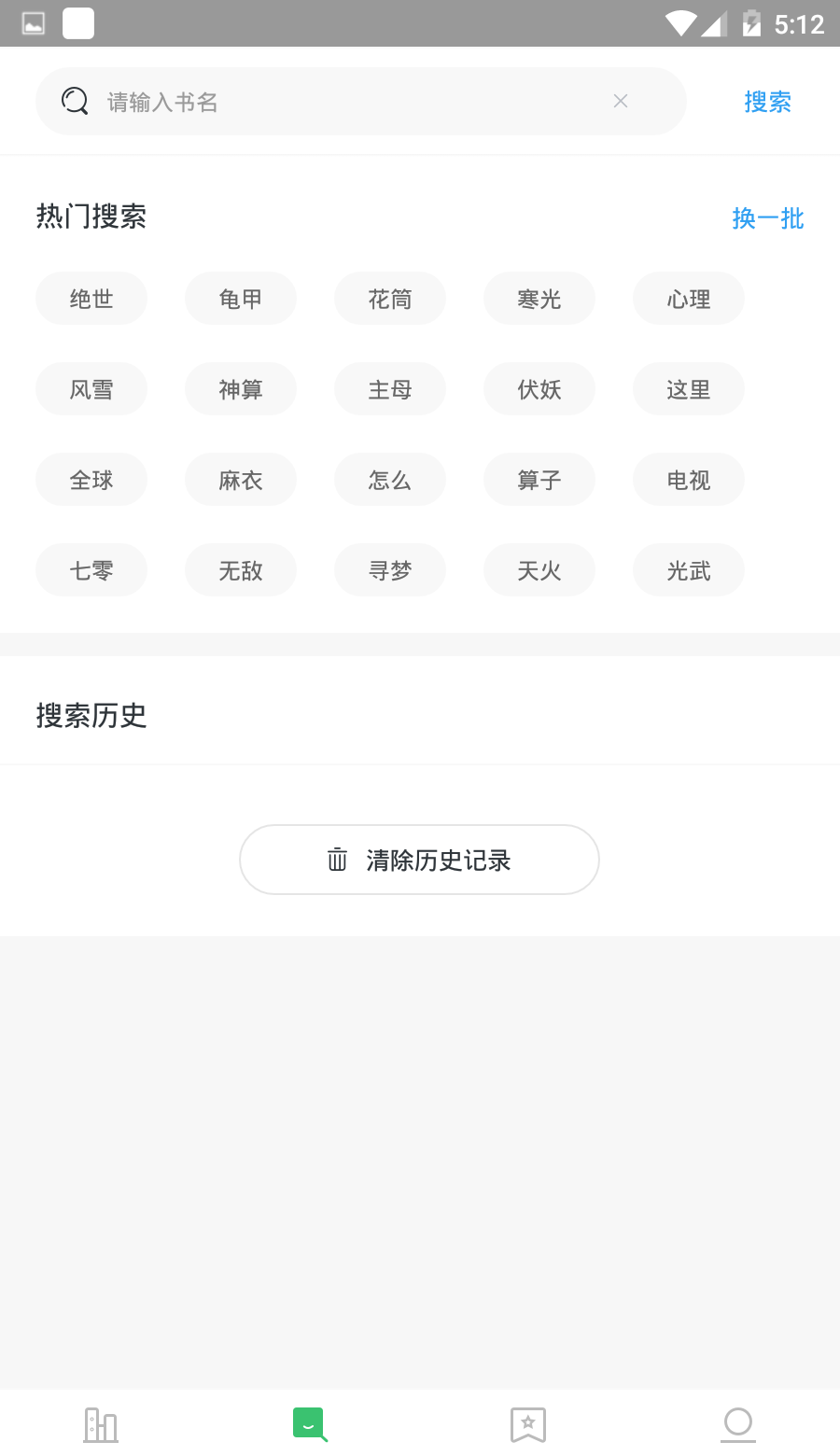Select the 天火 keyword chip
The width and height of the screenshot is (840, 1456).
(x=539, y=569)
